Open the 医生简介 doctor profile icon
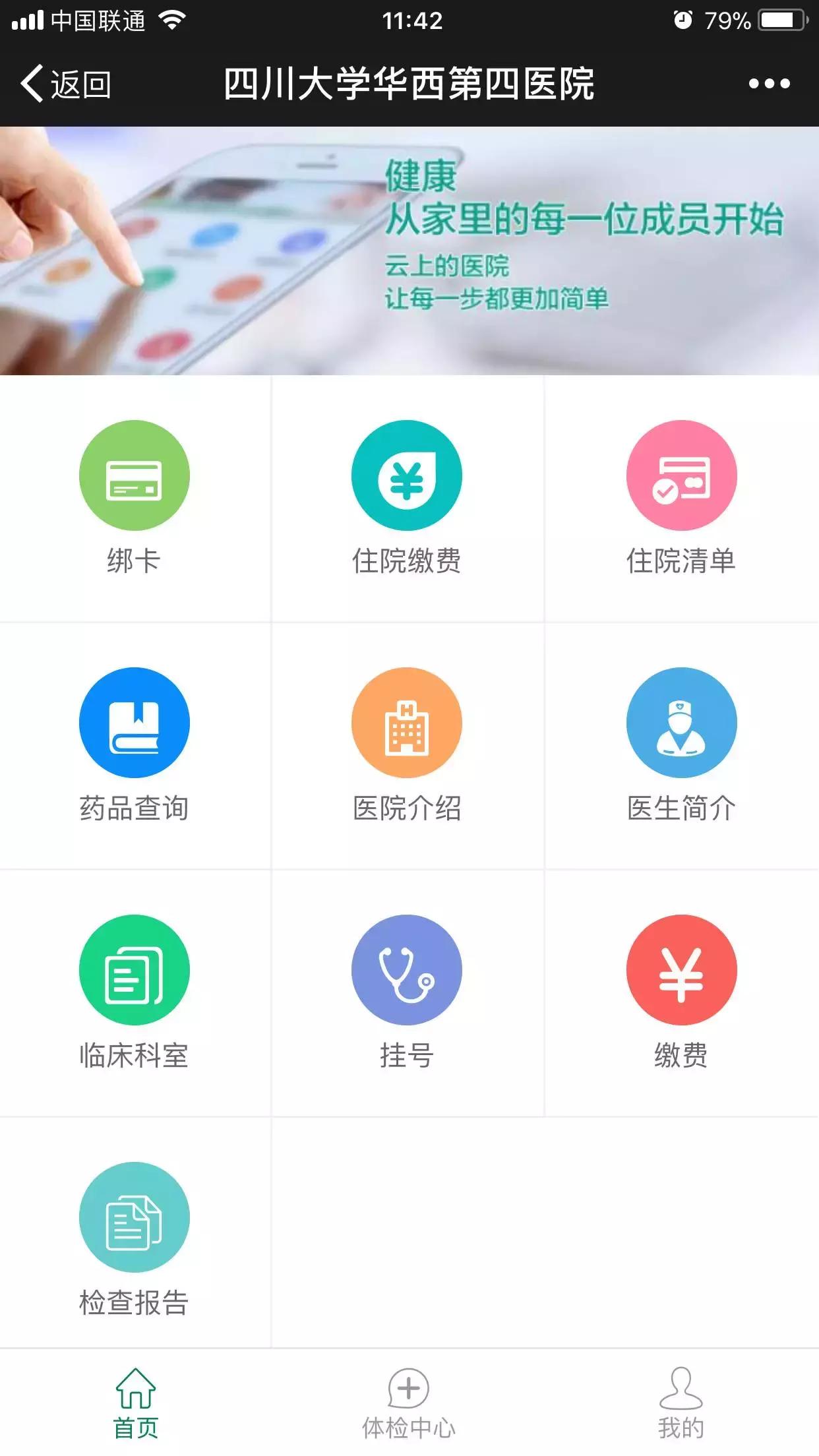The width and height of the screenshot is (819, 1456). [682, 722]
